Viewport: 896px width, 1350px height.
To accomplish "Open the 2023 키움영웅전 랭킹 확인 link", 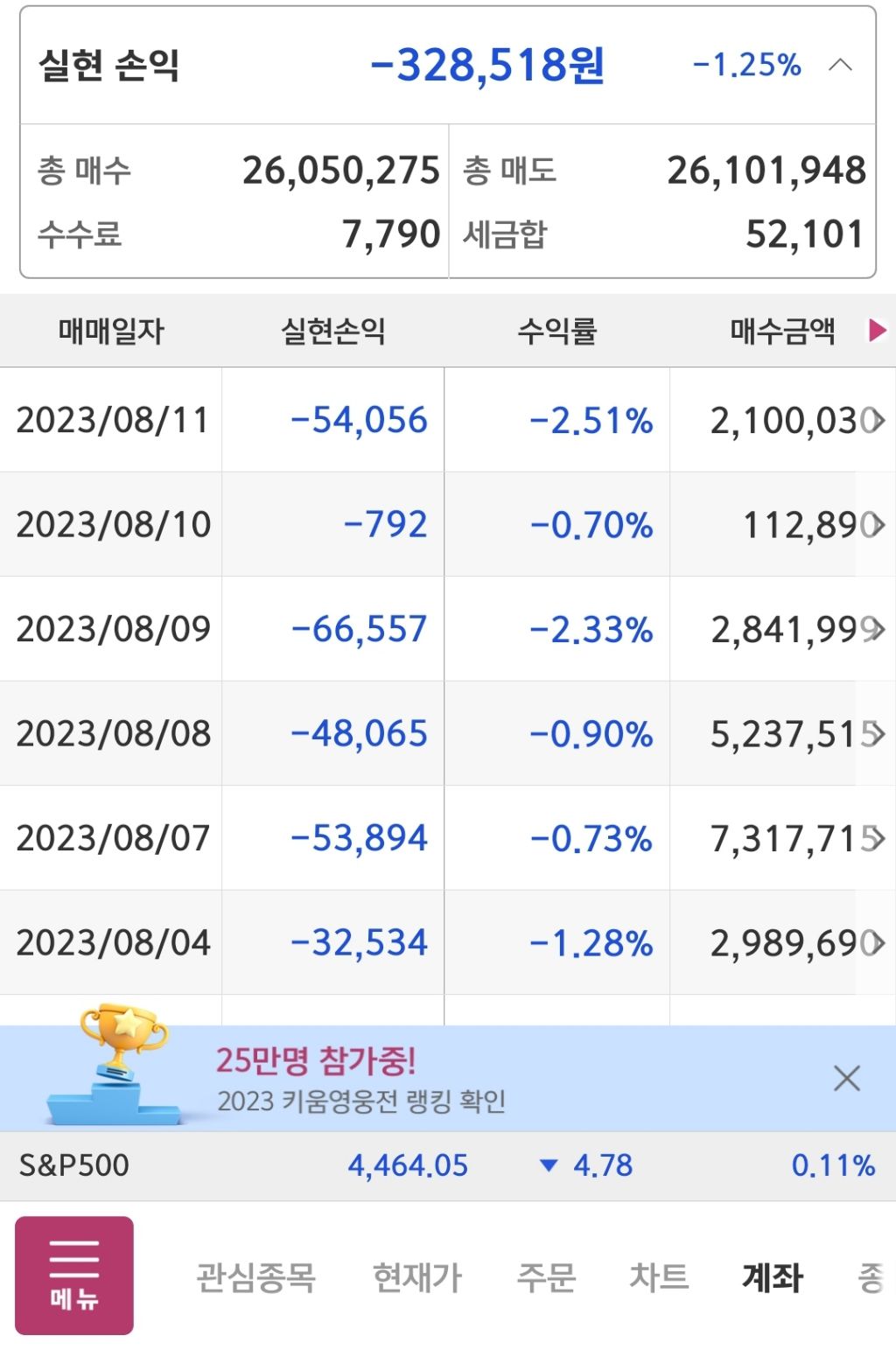I will [x=367, y=1104].
